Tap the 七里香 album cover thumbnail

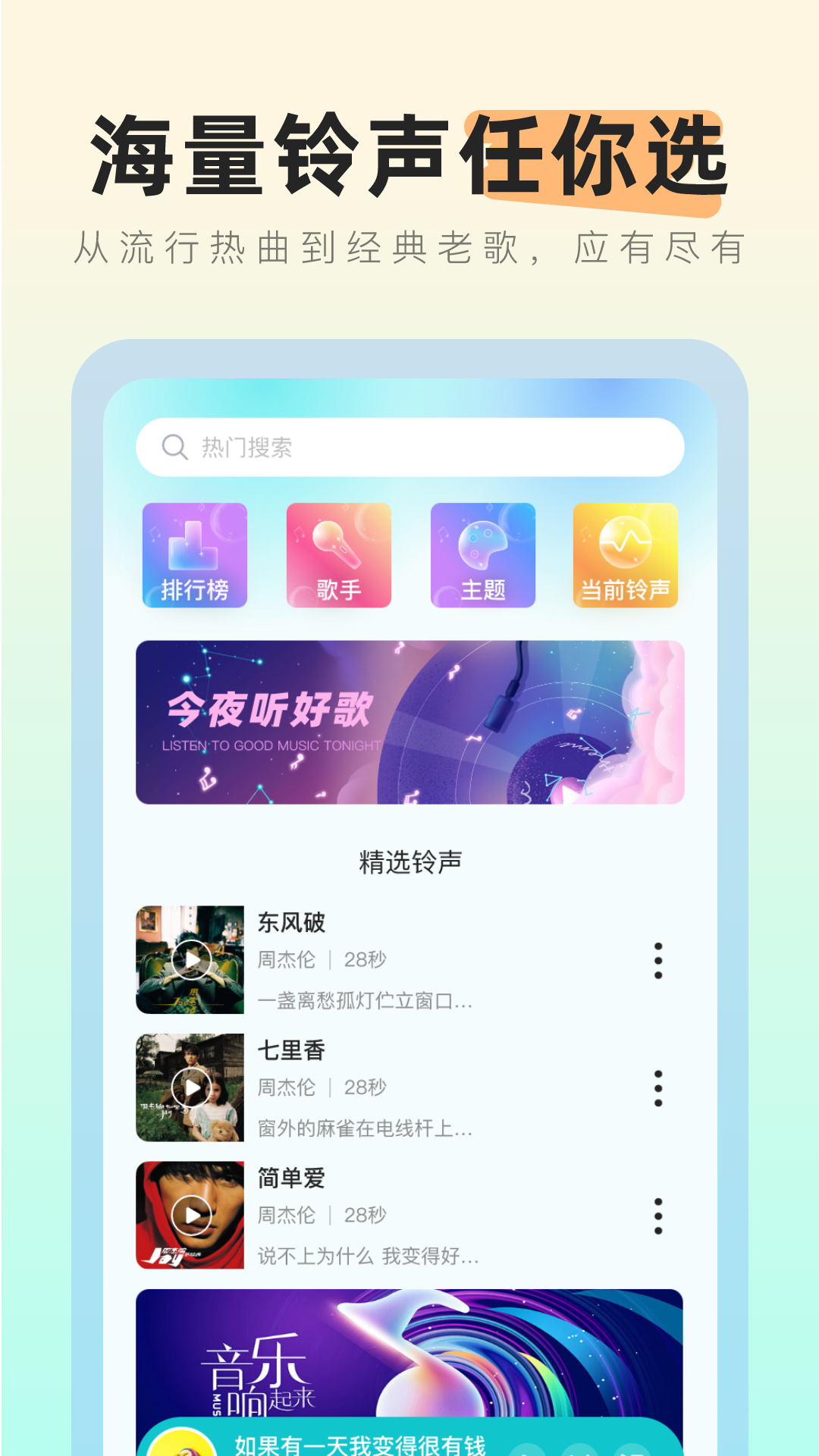190,1087
